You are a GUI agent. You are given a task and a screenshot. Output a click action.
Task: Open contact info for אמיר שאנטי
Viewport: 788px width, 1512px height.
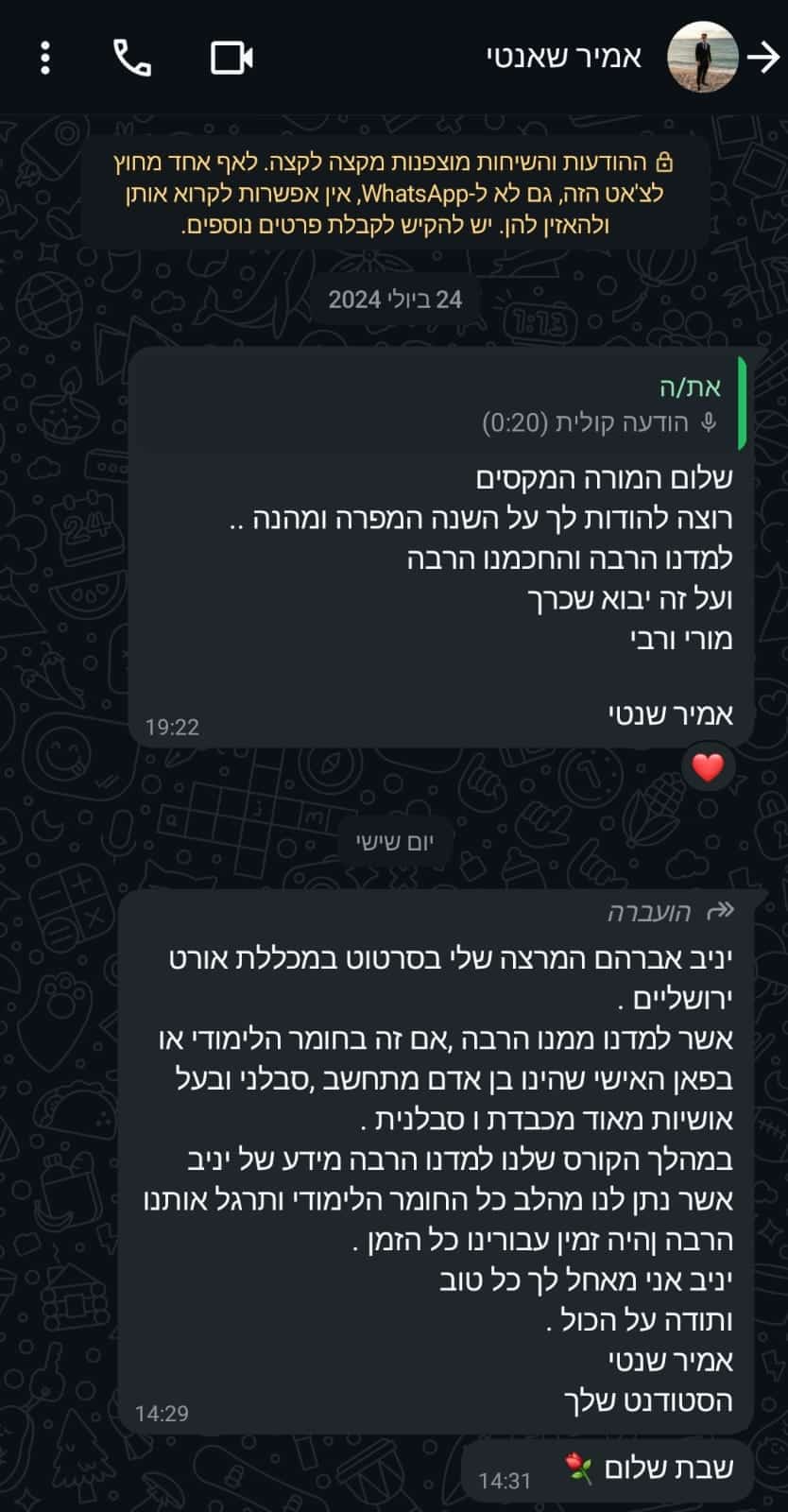coord(564,58)
